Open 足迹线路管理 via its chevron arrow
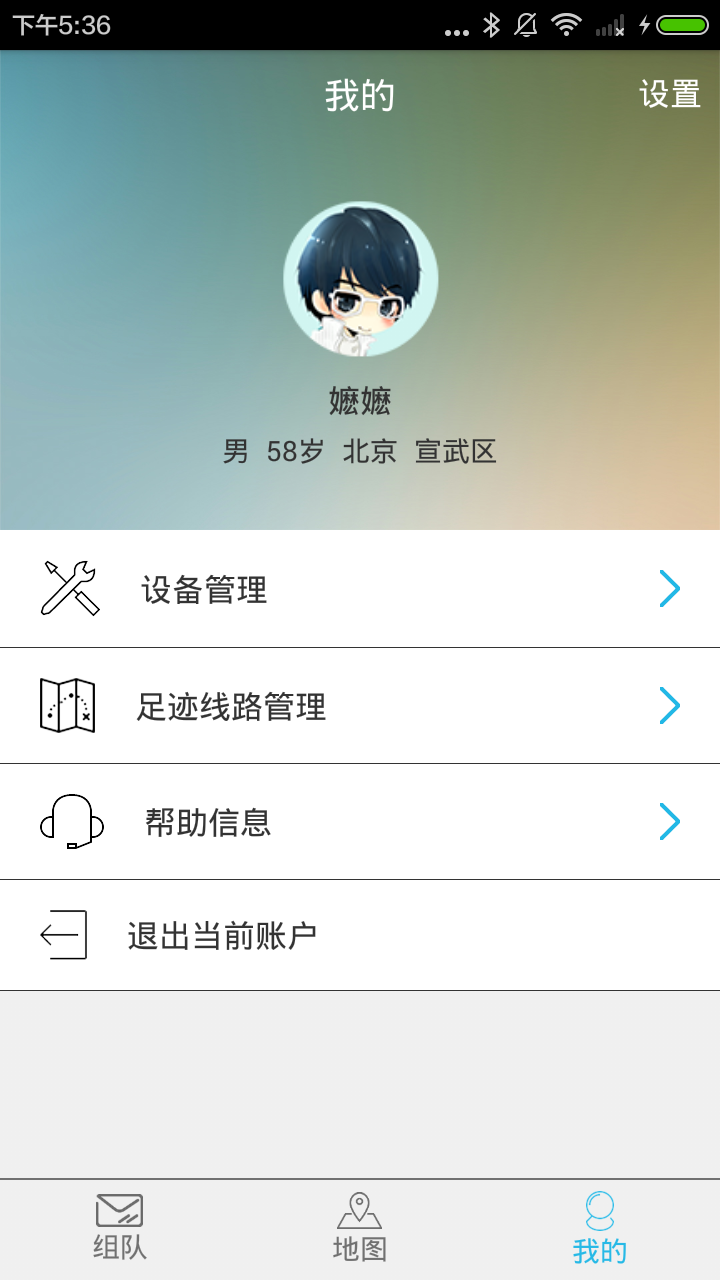The width and height of the screenshot is (720, 1280). pyautogui.click(x=670, y=705)
